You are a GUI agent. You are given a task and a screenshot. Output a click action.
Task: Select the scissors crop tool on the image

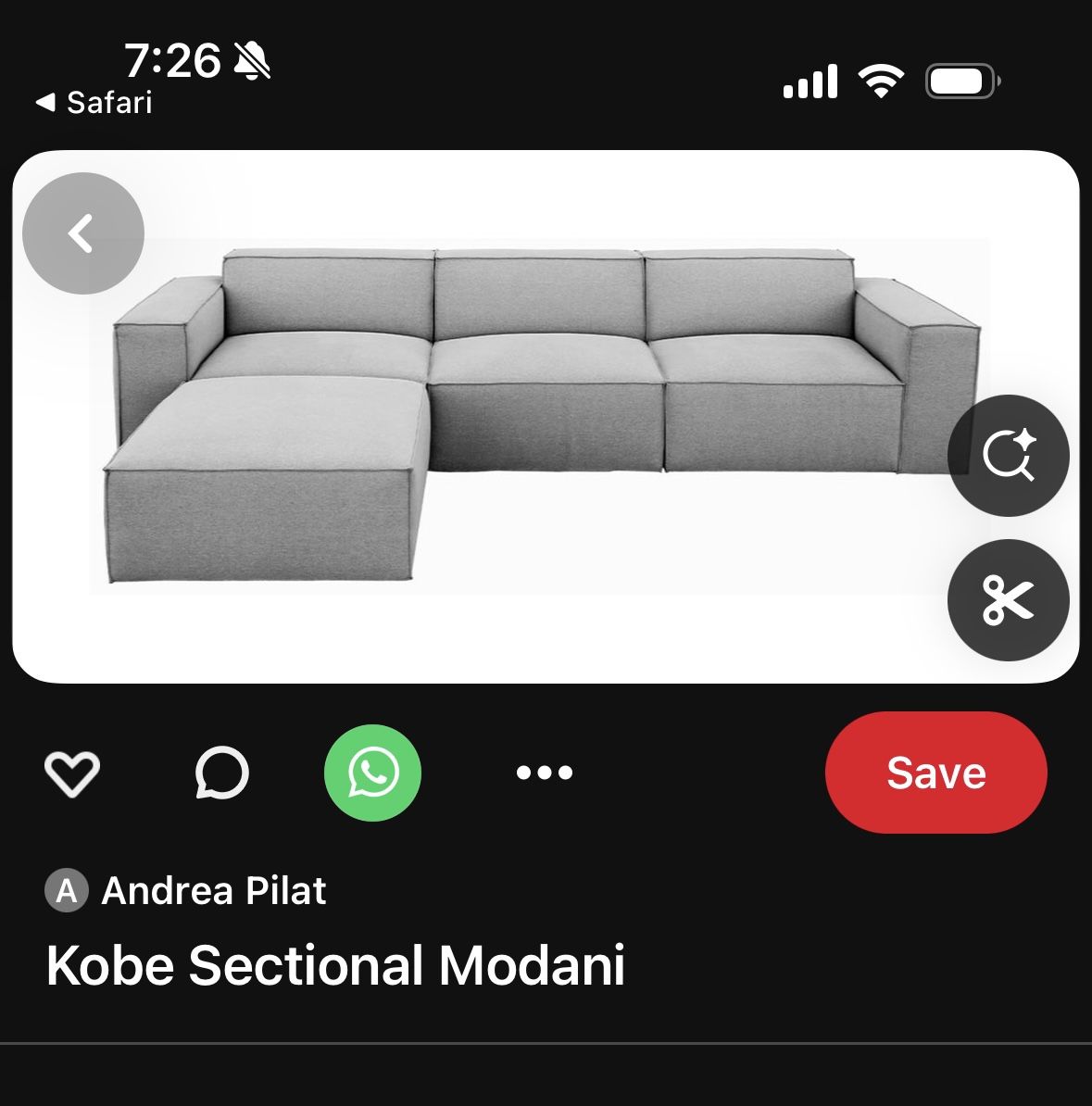(x=1008, y=600)
